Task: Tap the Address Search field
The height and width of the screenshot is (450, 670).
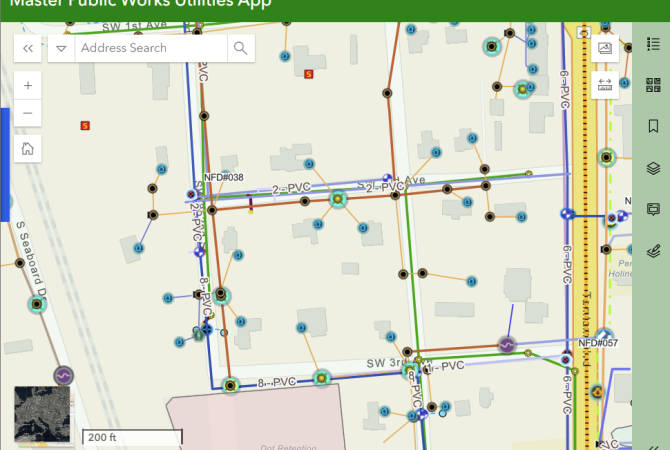Action: point(150,48)
